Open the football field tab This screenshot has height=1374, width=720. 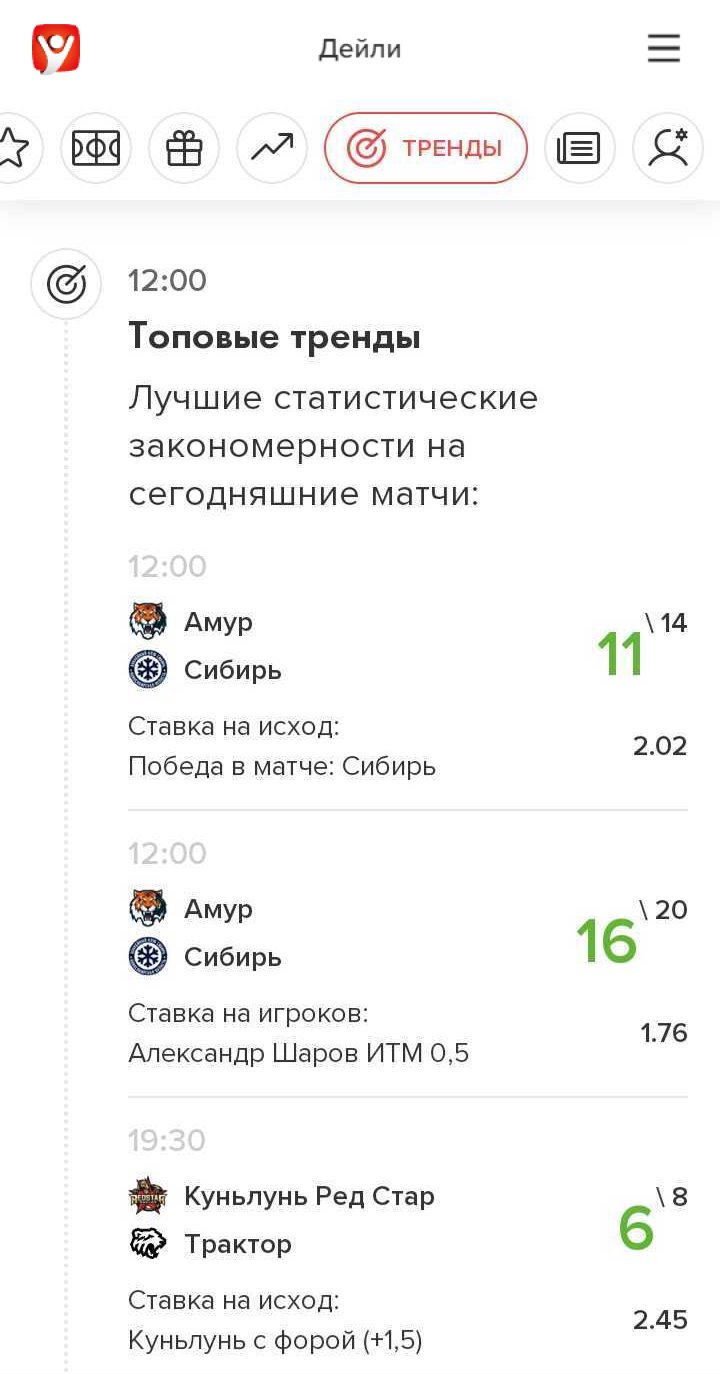(x=96, y=148)
